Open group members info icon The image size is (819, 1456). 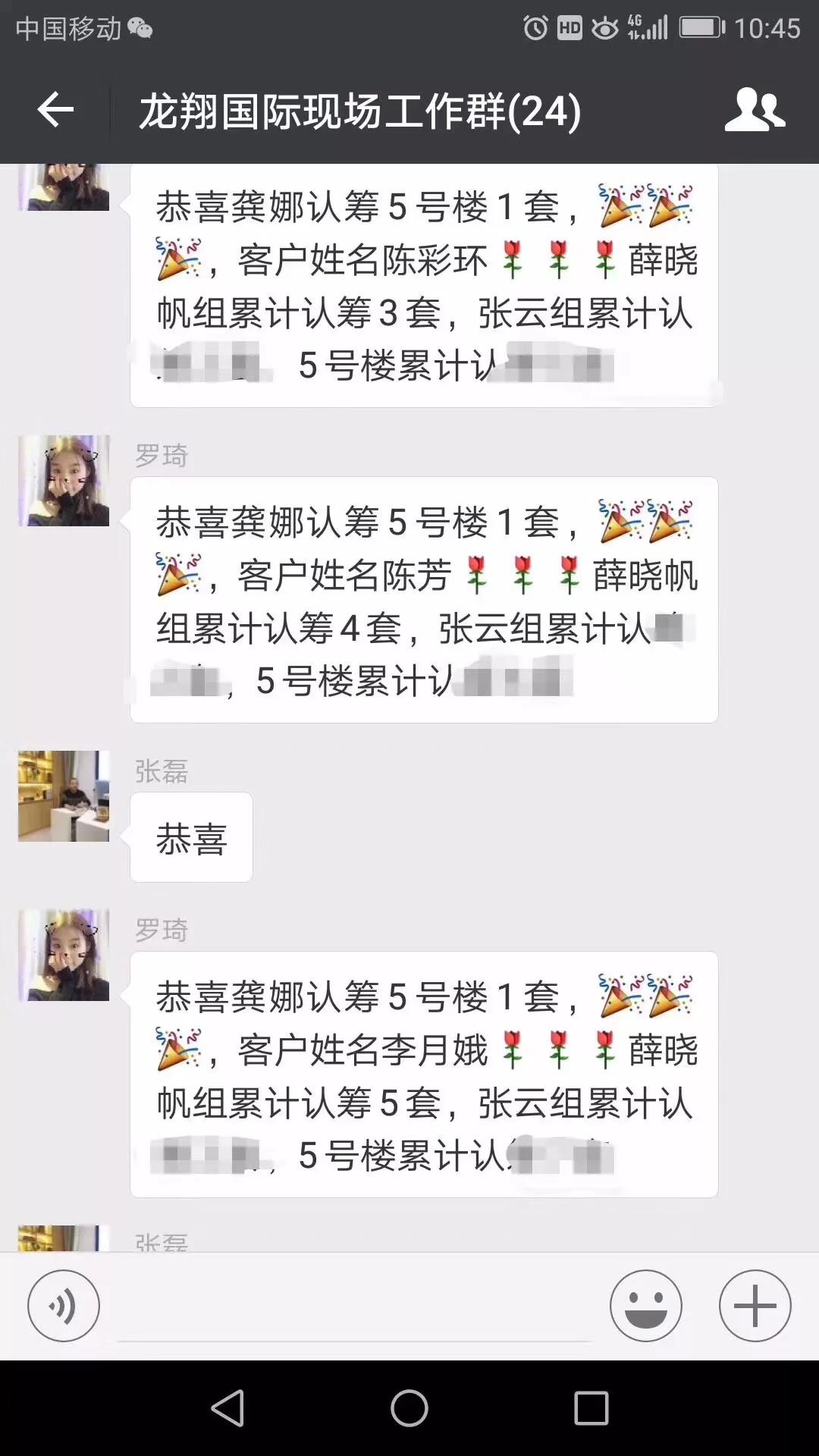point(754,111)
